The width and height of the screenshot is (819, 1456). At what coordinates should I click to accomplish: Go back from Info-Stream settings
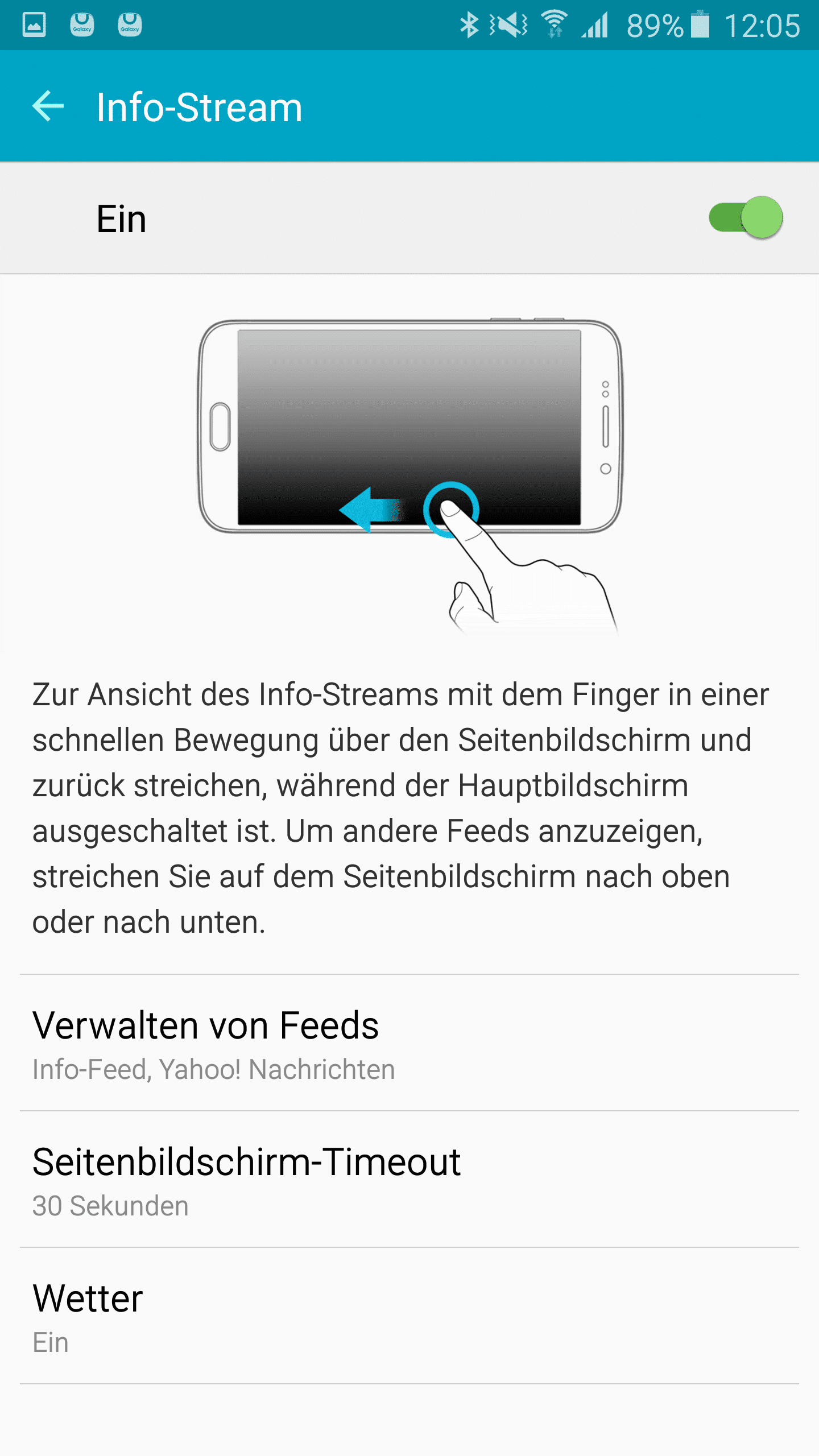coord(48,106)
